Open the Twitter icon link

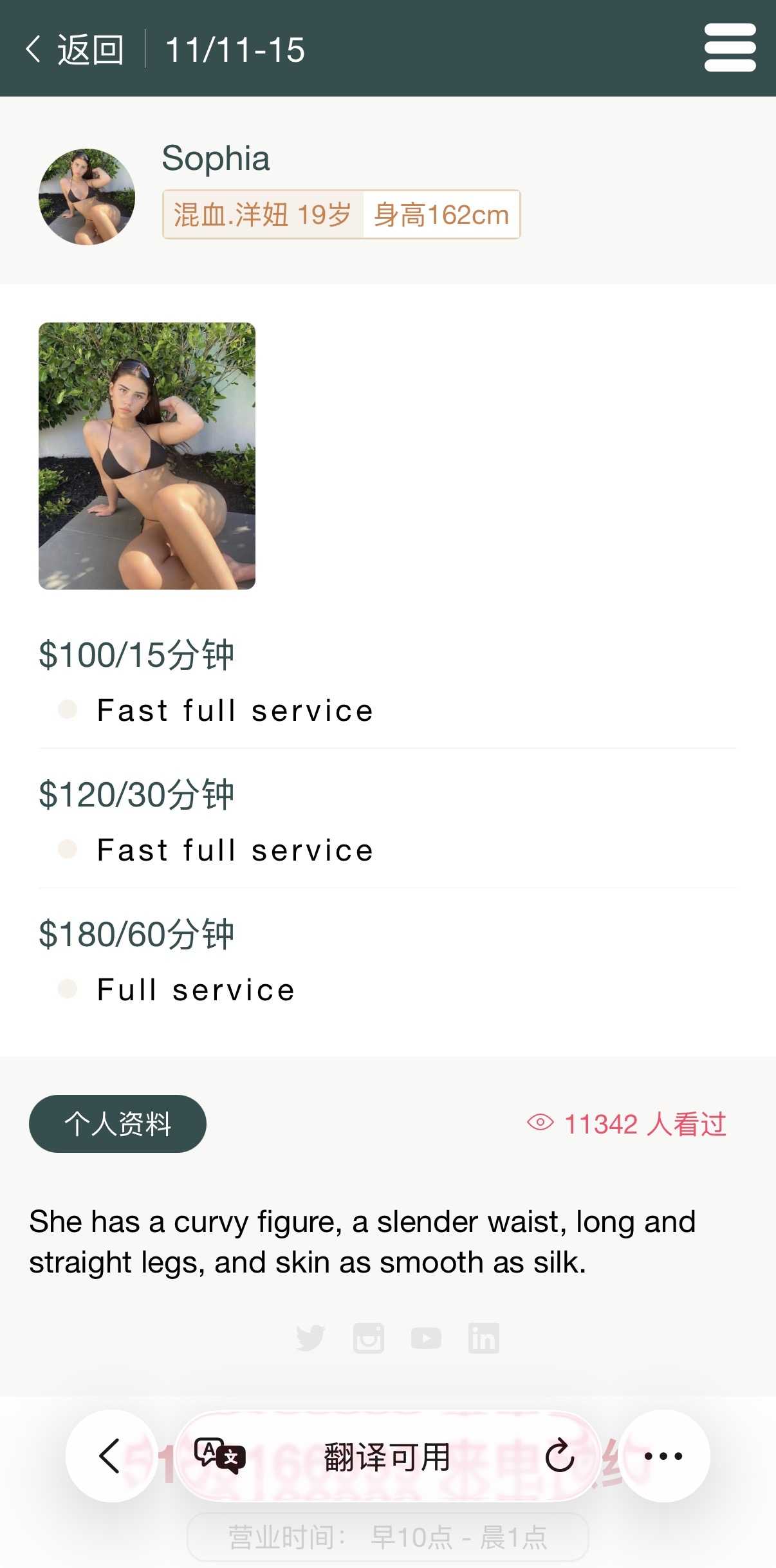(310, 1338)
